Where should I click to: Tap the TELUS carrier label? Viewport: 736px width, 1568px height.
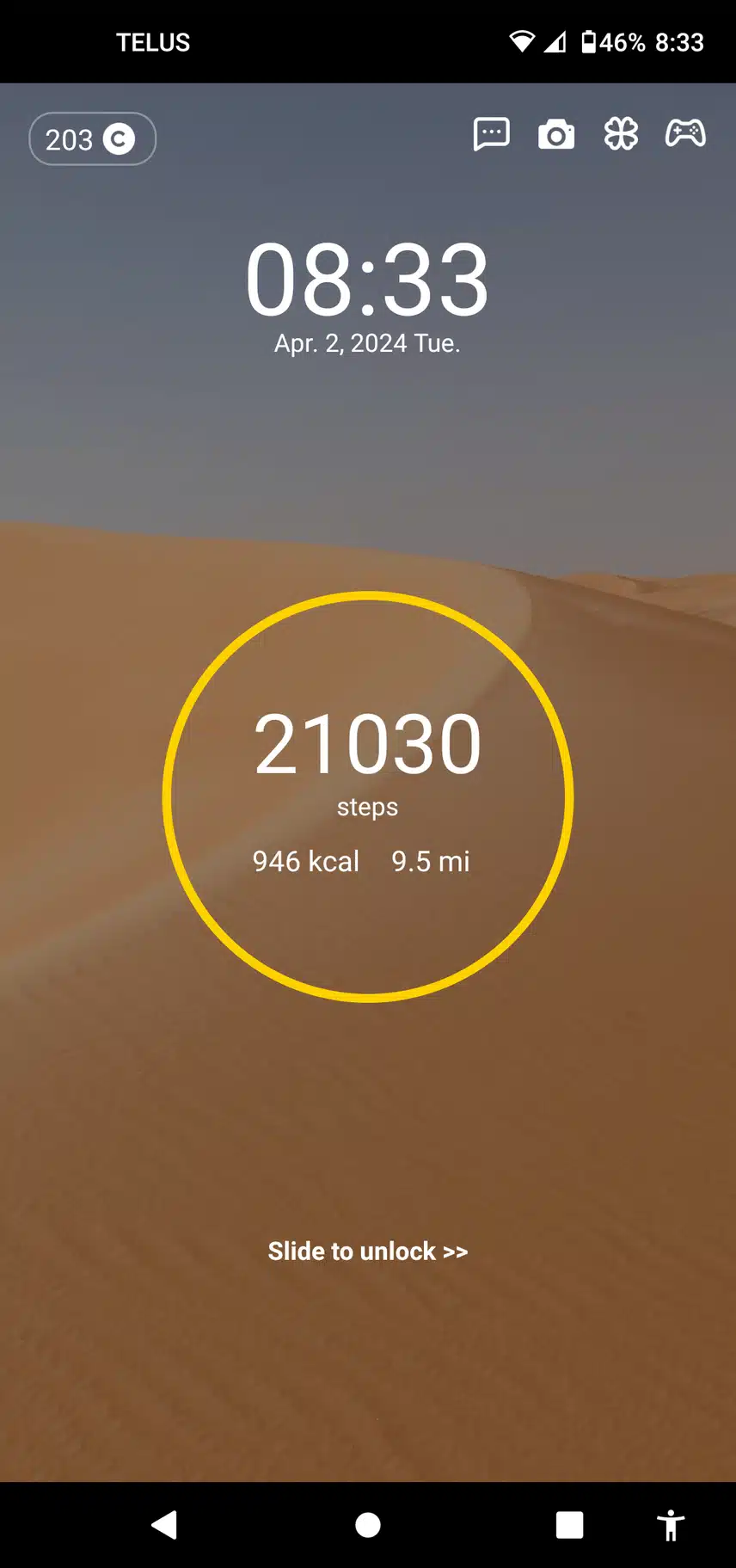[x=154, y=41]
